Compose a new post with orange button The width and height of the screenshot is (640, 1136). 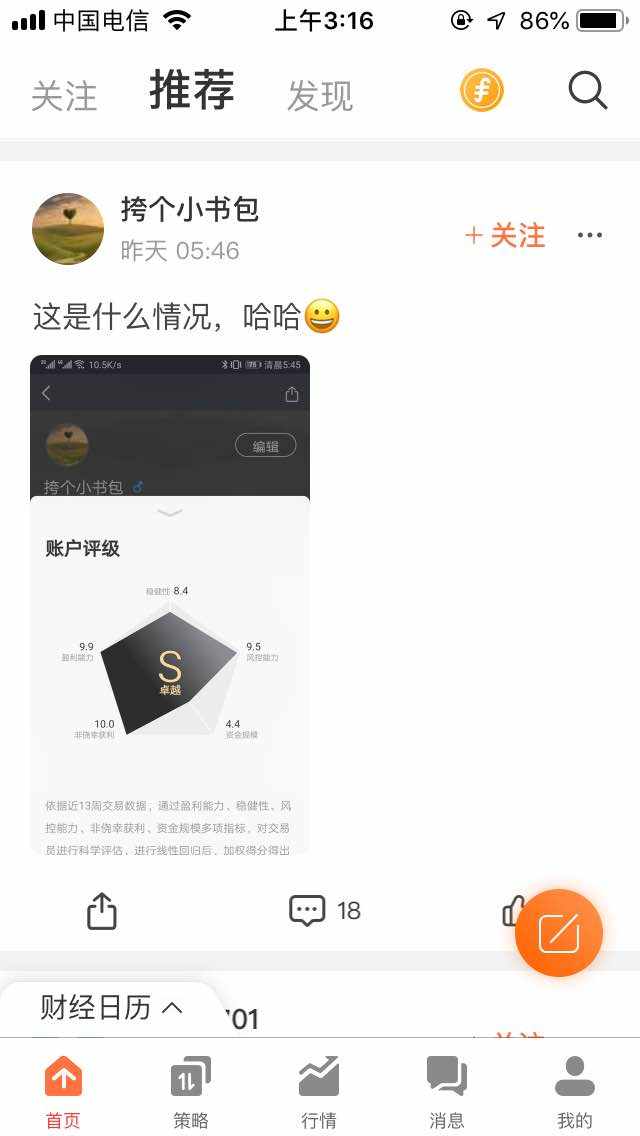[x=559, y=933]
